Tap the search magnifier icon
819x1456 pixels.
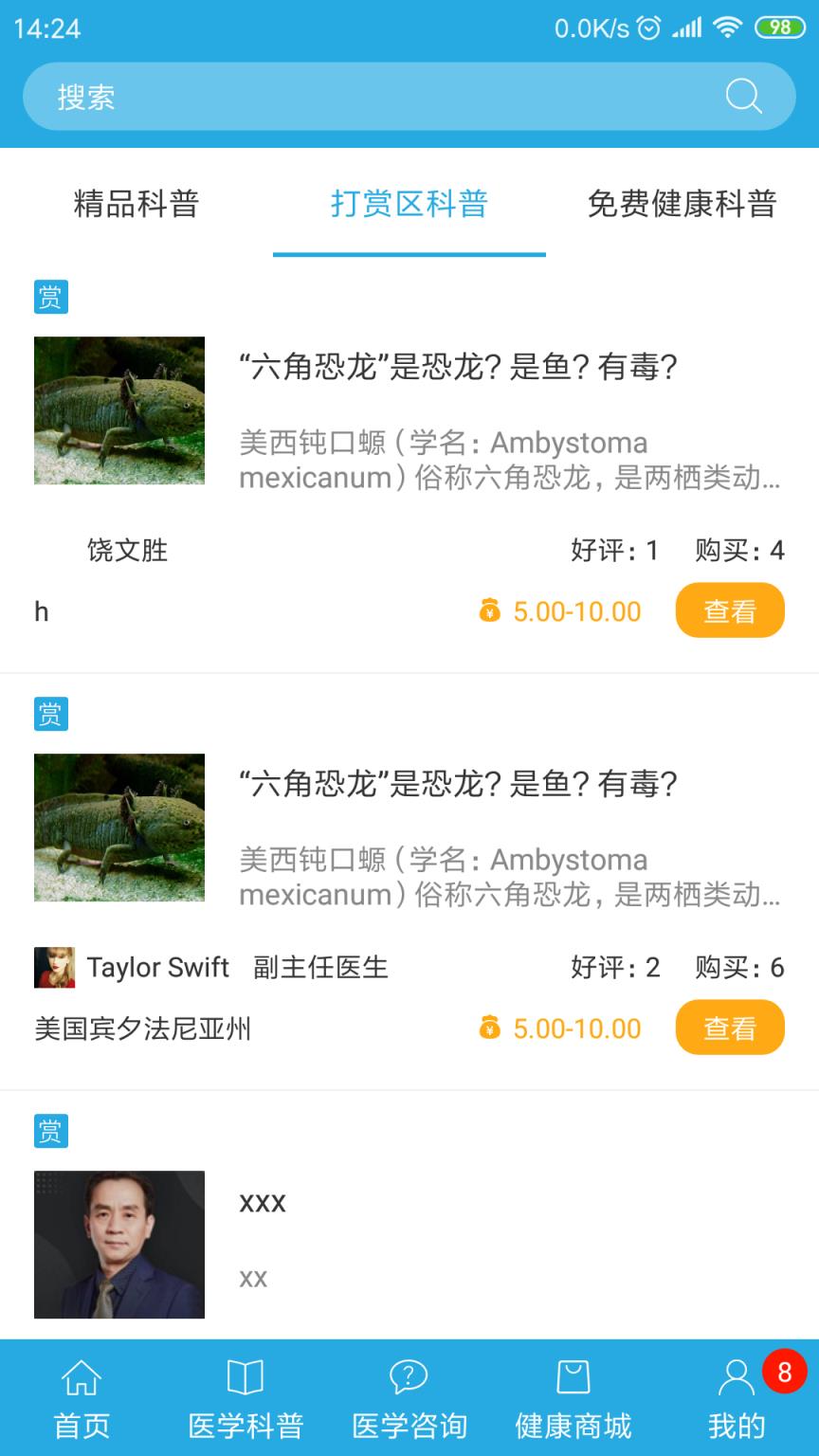(745, 96)
